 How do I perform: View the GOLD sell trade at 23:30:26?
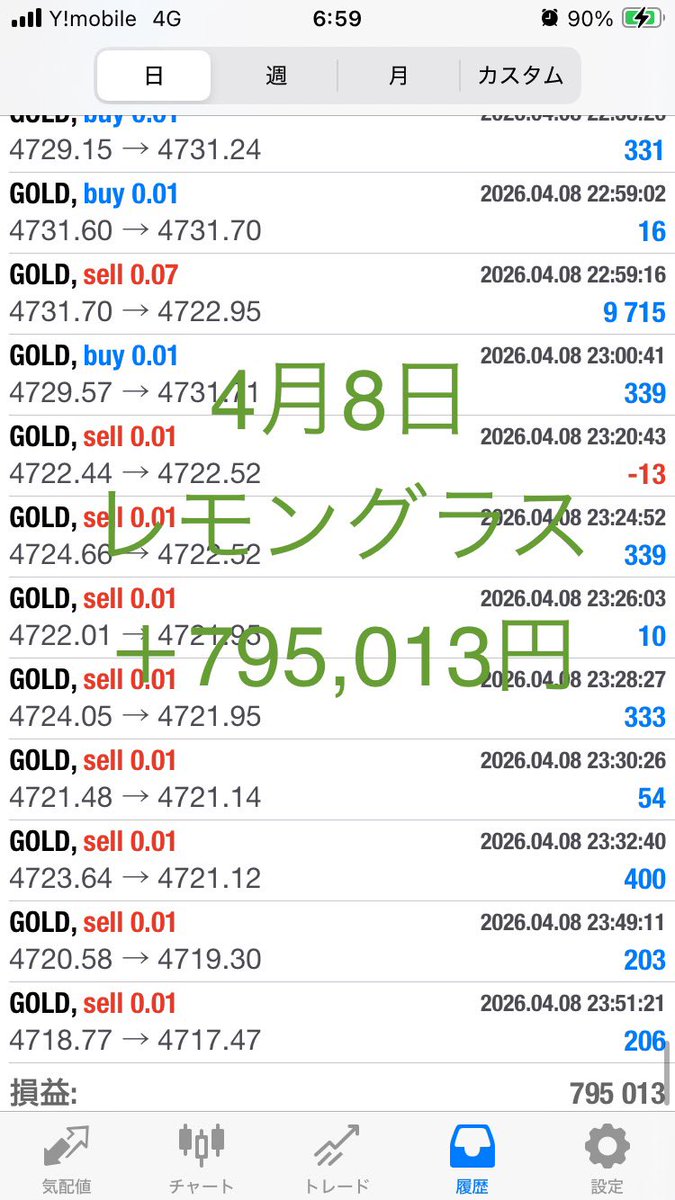coord(337,780)
